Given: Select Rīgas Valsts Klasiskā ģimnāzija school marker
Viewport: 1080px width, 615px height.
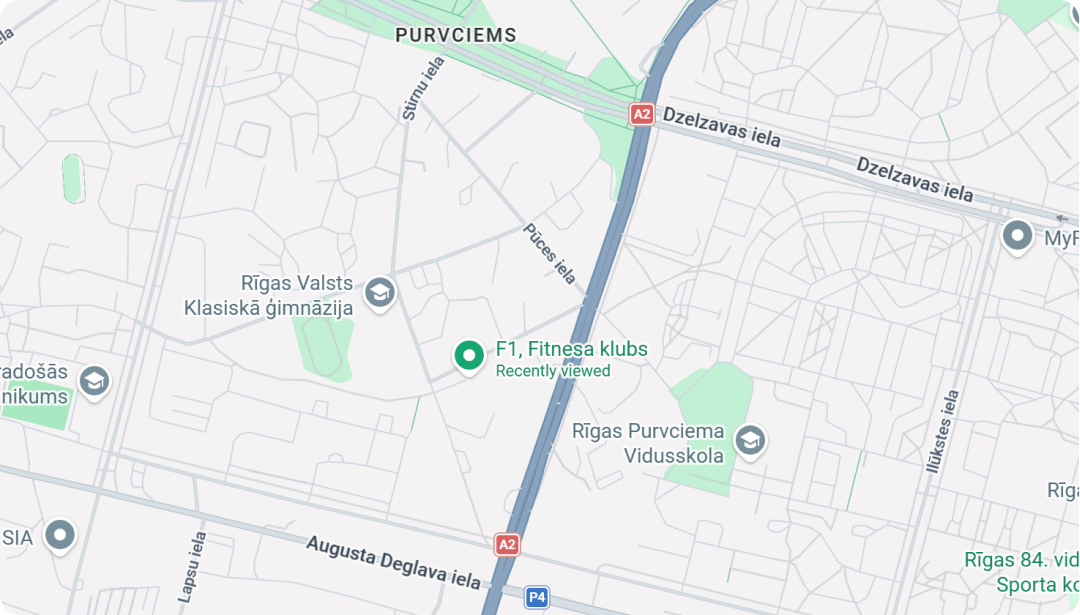Looking at the screenshot, I should pyautogui.click(x=379, y=293).
